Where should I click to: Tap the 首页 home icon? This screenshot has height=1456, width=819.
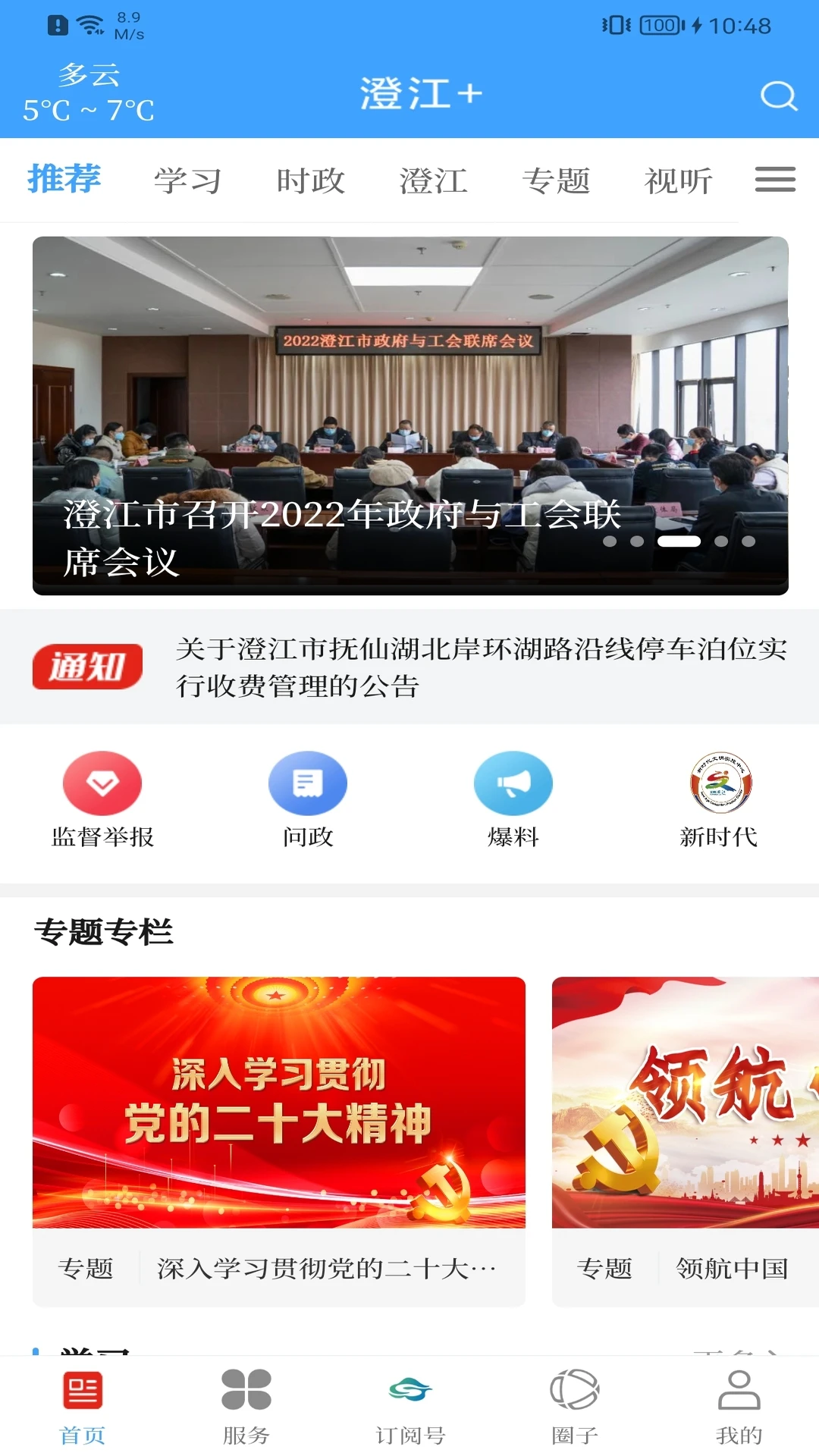[x=82, y=1407]
